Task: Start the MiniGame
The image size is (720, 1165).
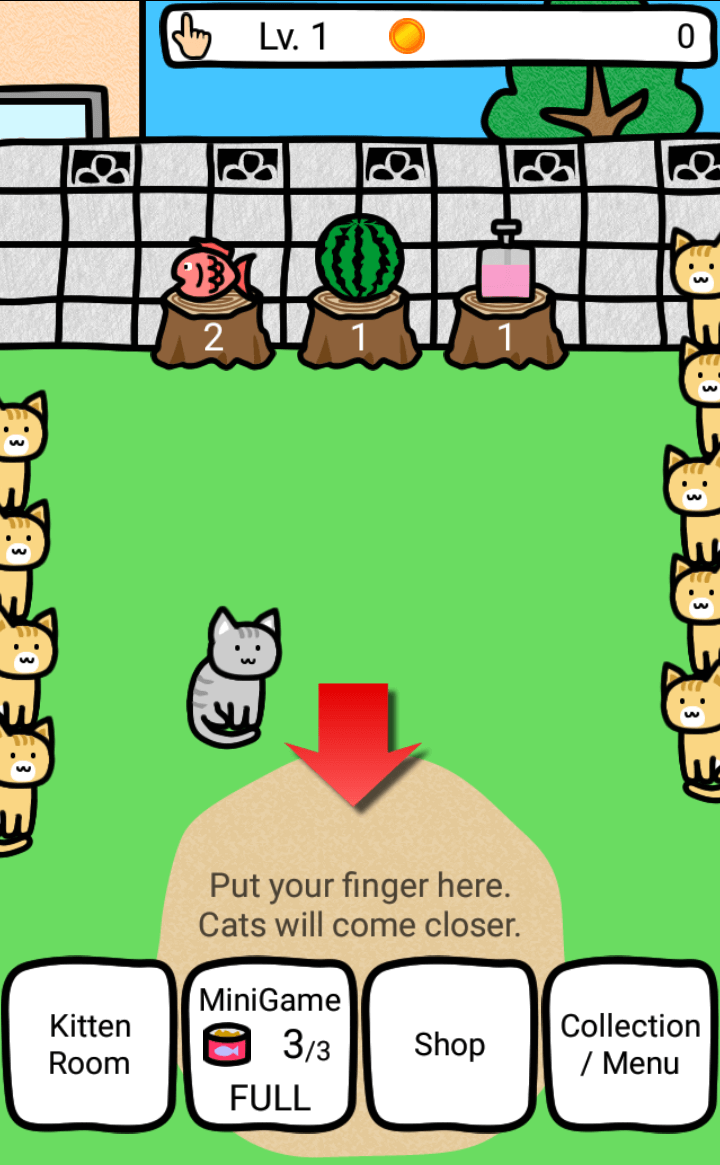Action: 270,1044
